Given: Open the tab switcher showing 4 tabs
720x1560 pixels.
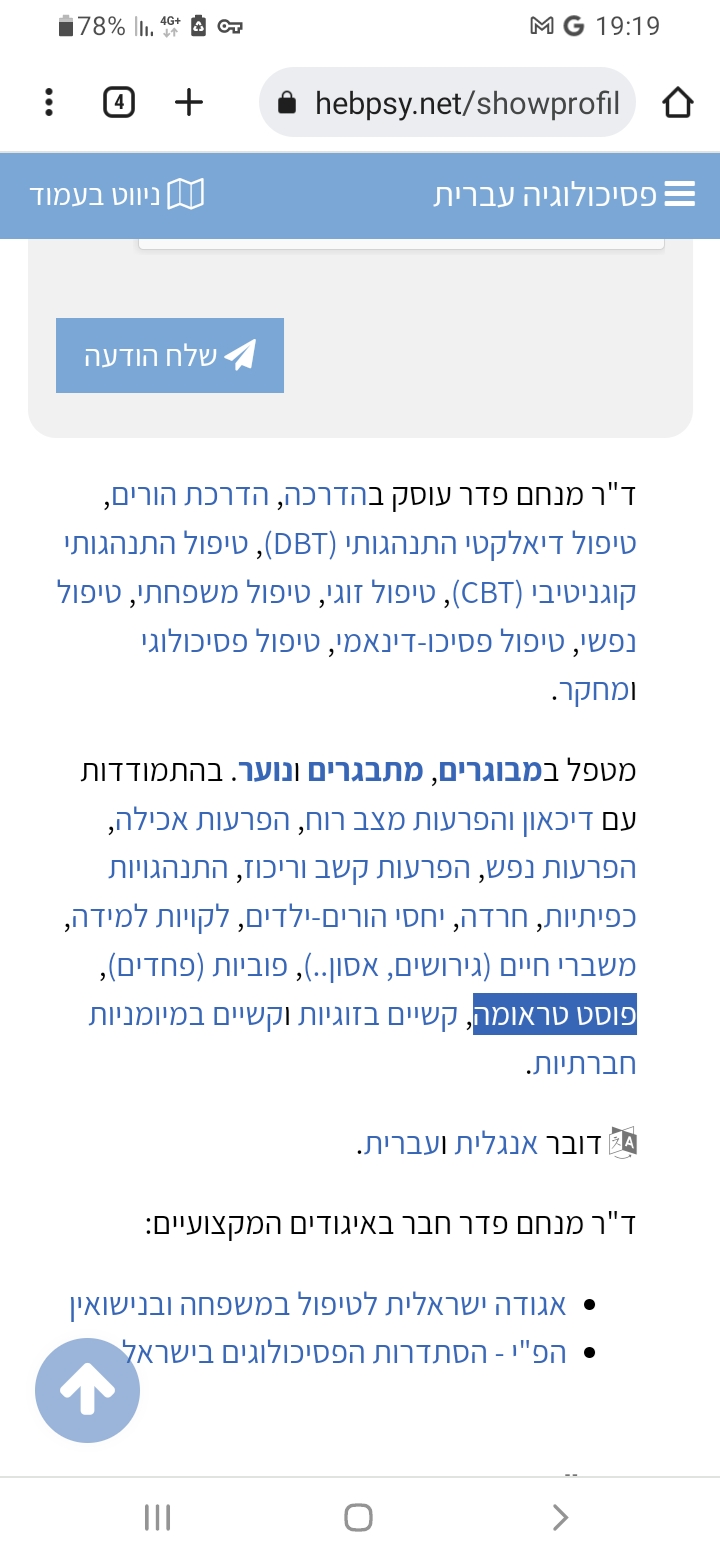Looking at the screenshot, I should point(117,101).
